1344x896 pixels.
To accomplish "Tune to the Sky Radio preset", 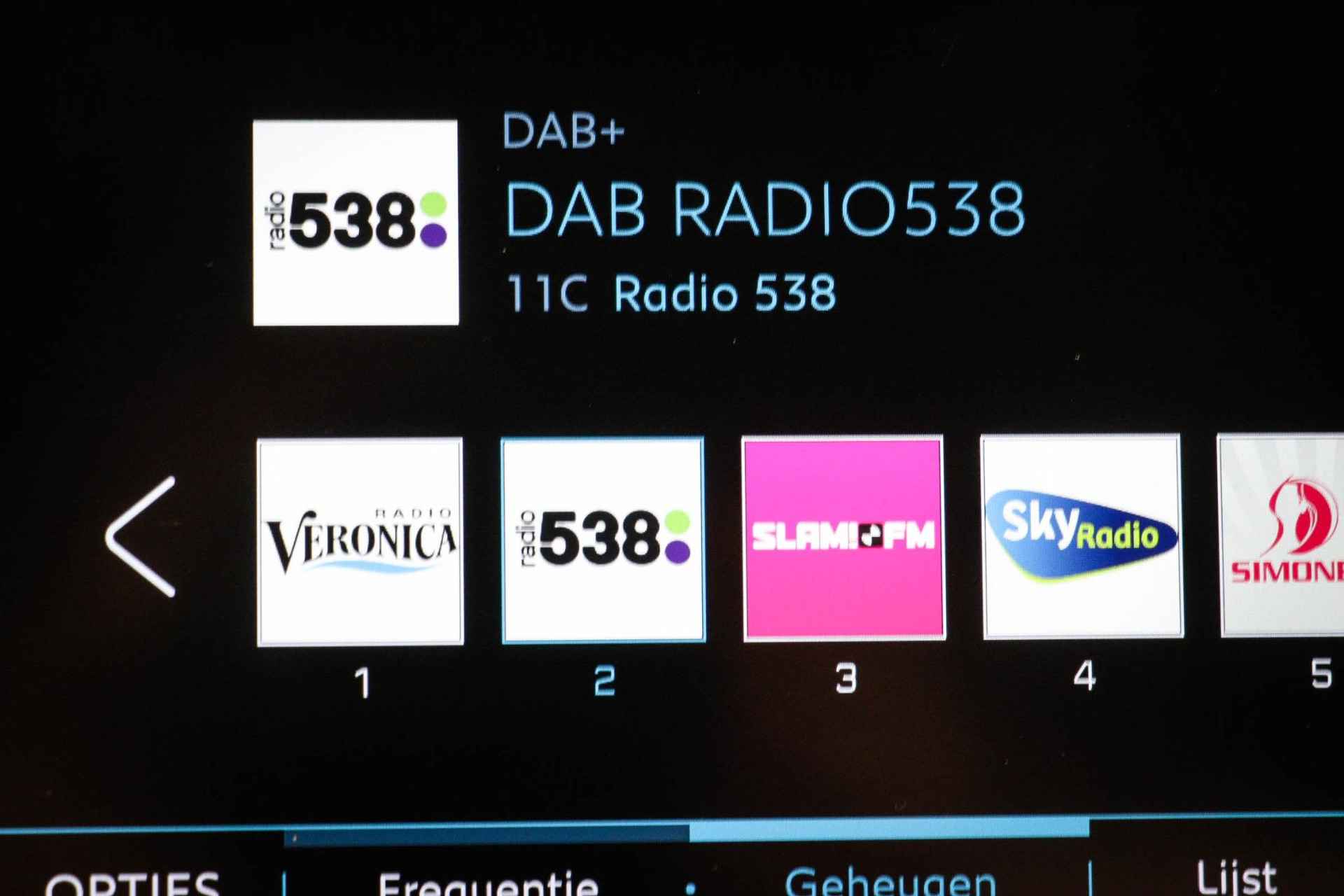I will [1083, 536].
